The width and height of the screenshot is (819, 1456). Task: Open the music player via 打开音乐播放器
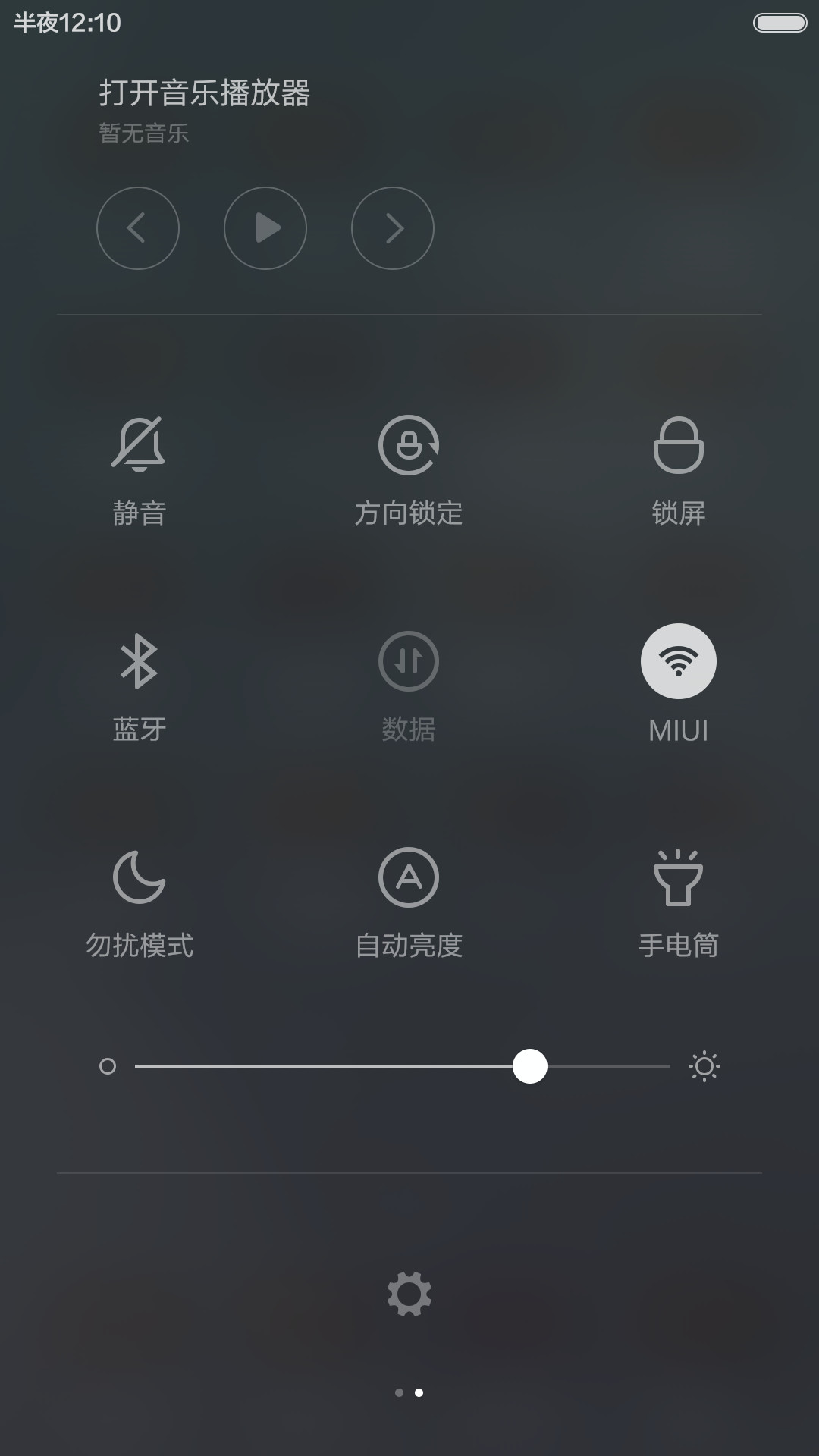[205, 93]
